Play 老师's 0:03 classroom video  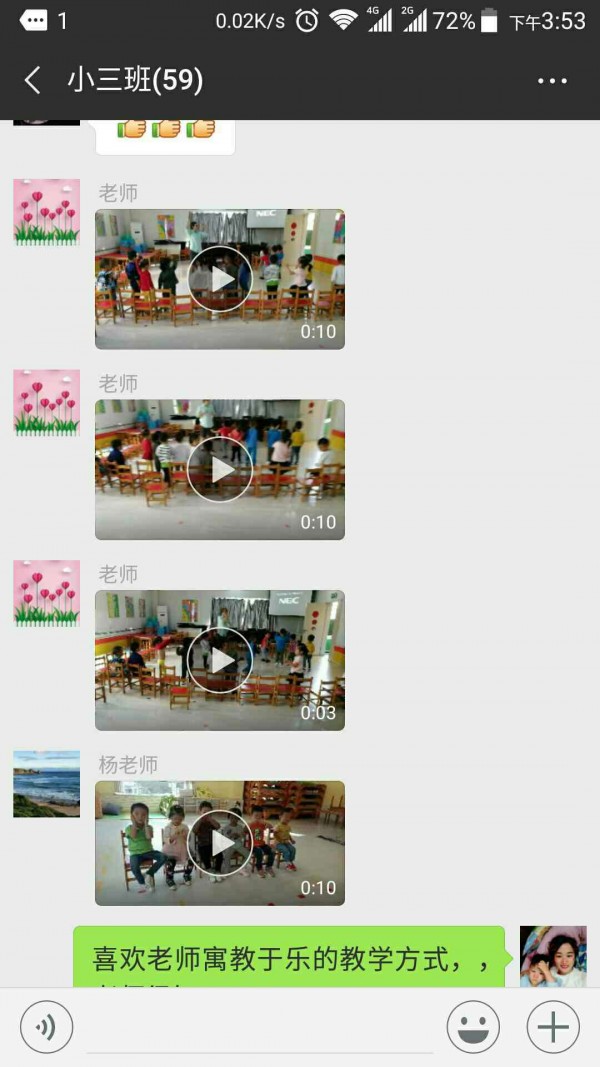tap(220, 660)
